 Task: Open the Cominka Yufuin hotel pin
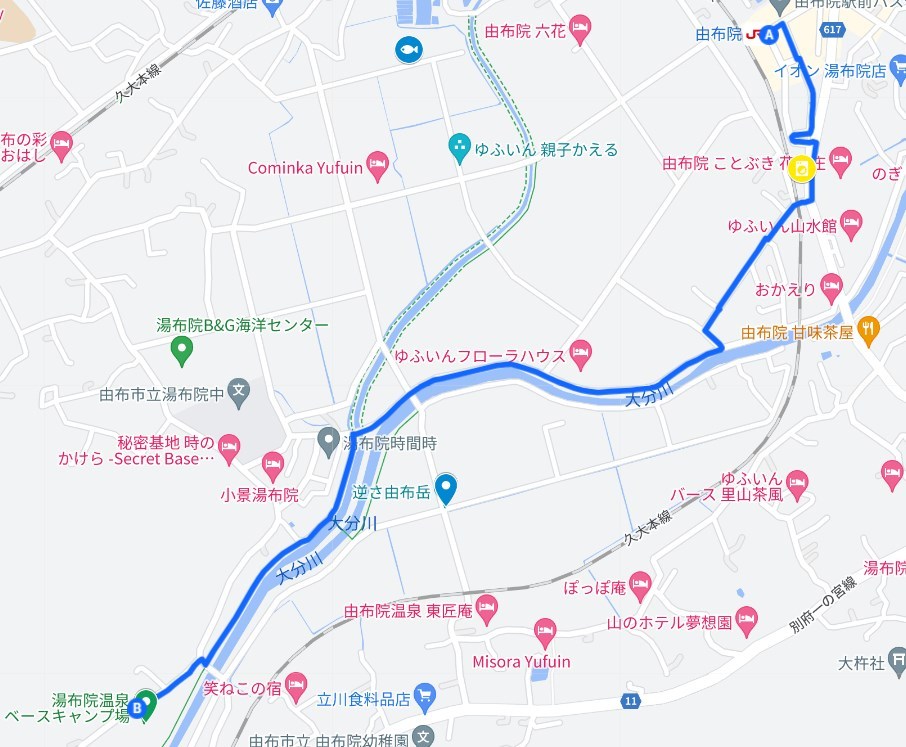[377, 165]
